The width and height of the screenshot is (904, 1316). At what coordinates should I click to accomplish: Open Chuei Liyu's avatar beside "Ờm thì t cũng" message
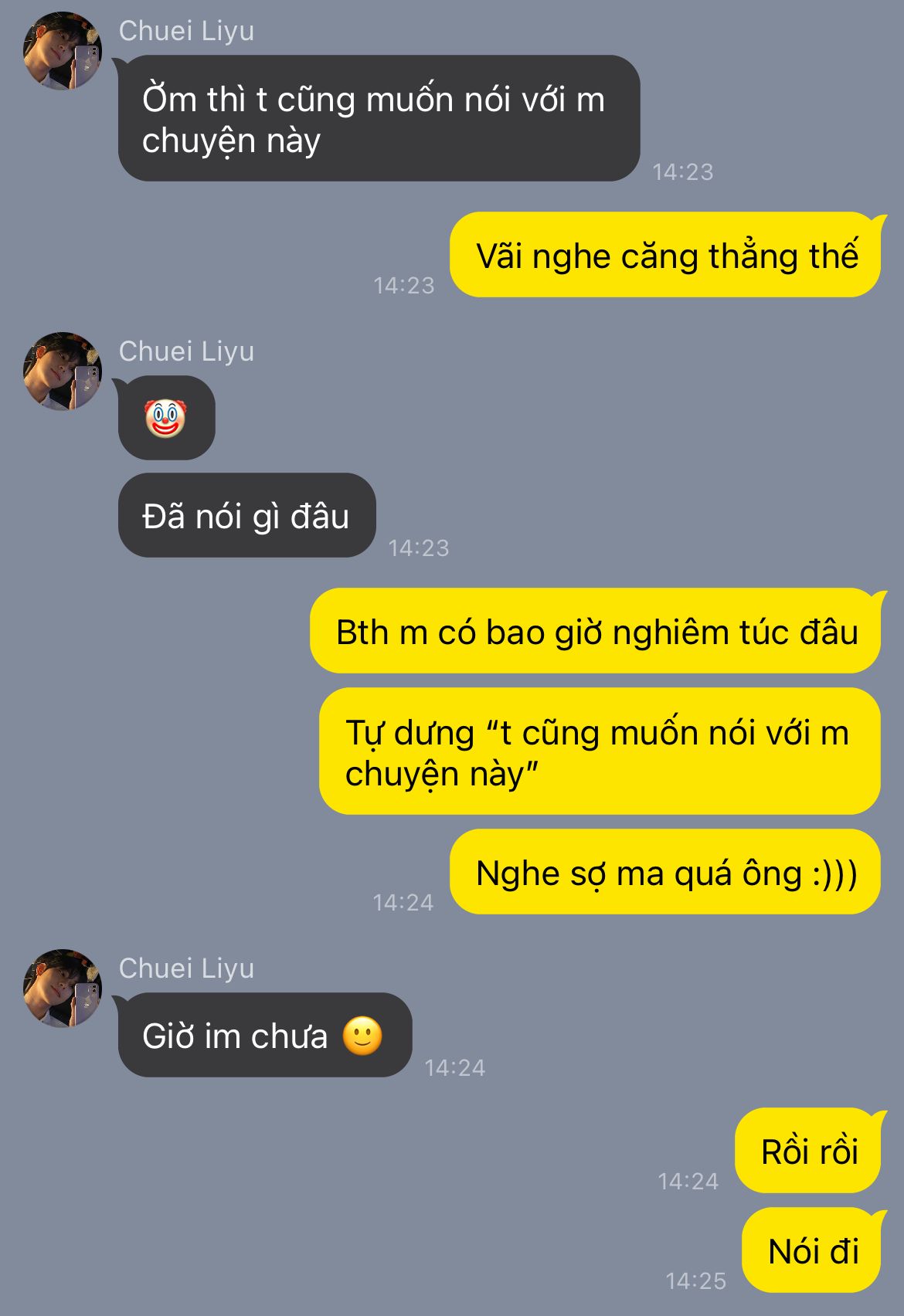coord(63,51)
